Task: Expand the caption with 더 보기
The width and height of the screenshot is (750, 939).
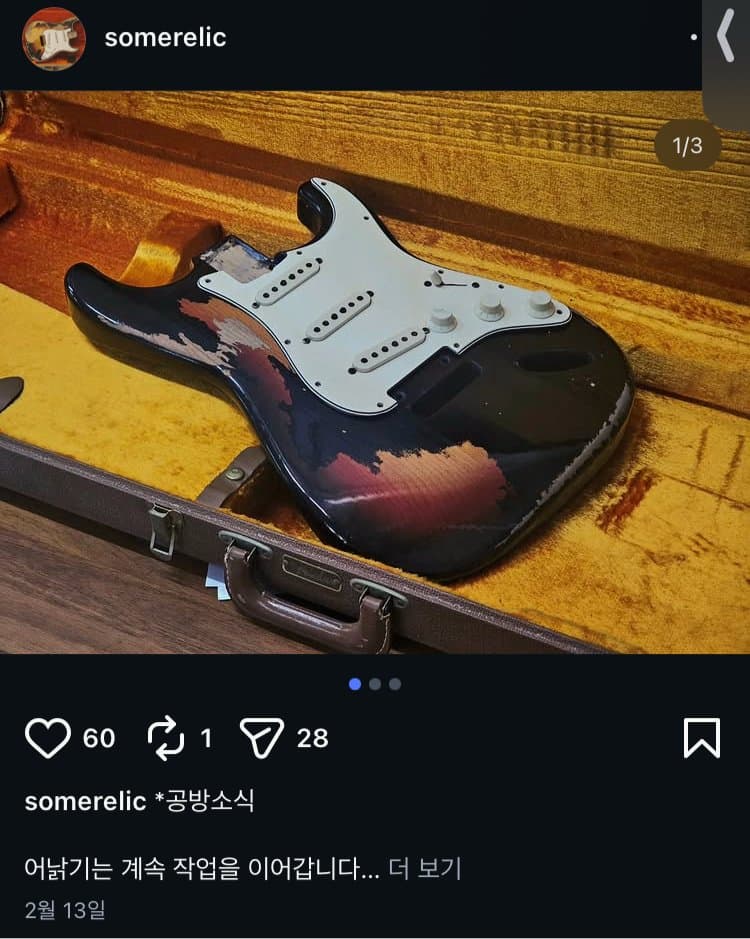Action: coord(424,868)
